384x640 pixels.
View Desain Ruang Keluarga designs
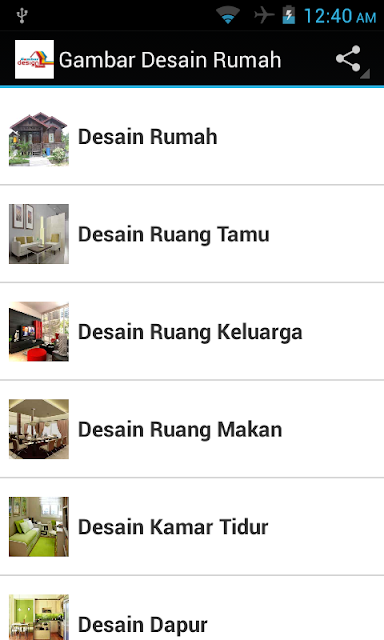pos(192,331)
